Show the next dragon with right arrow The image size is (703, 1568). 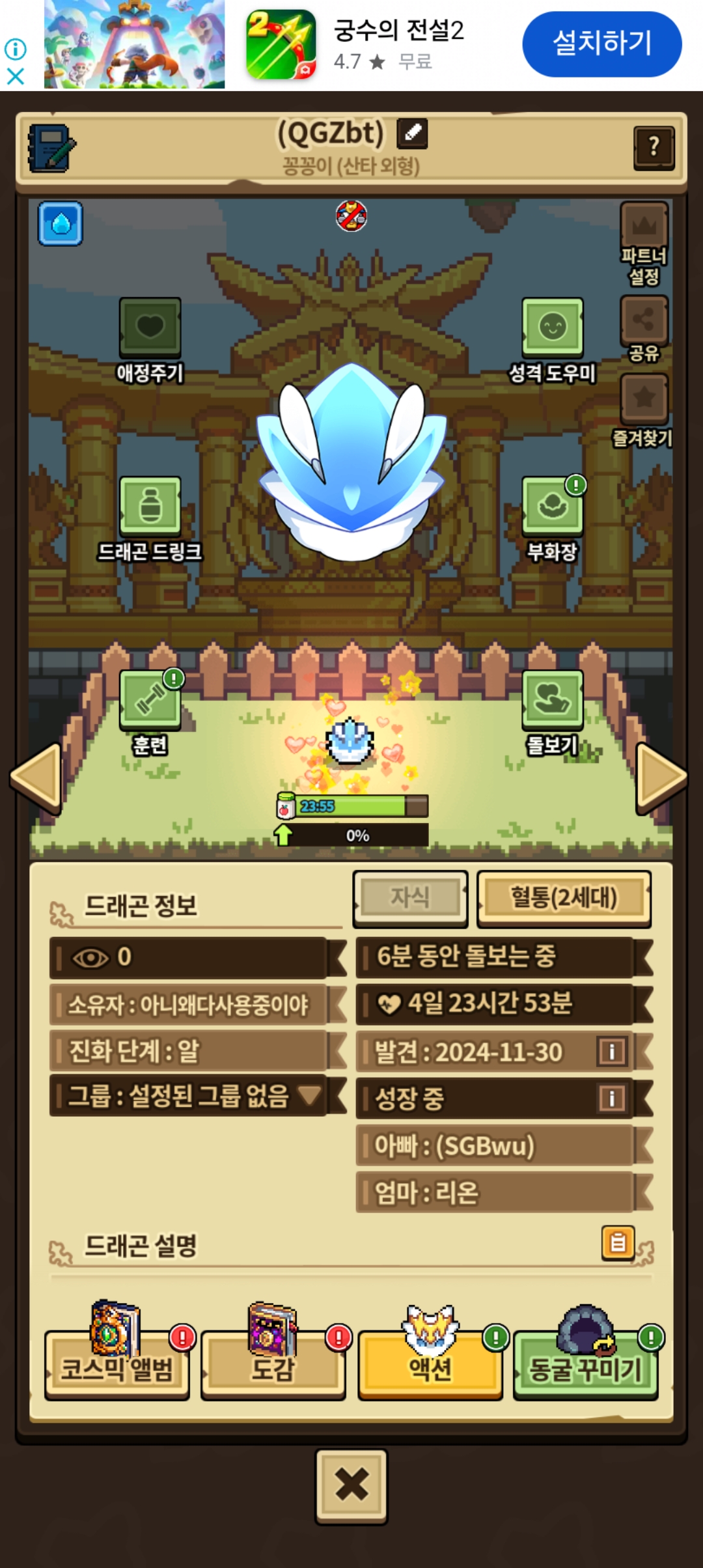[x=660, y=777]
